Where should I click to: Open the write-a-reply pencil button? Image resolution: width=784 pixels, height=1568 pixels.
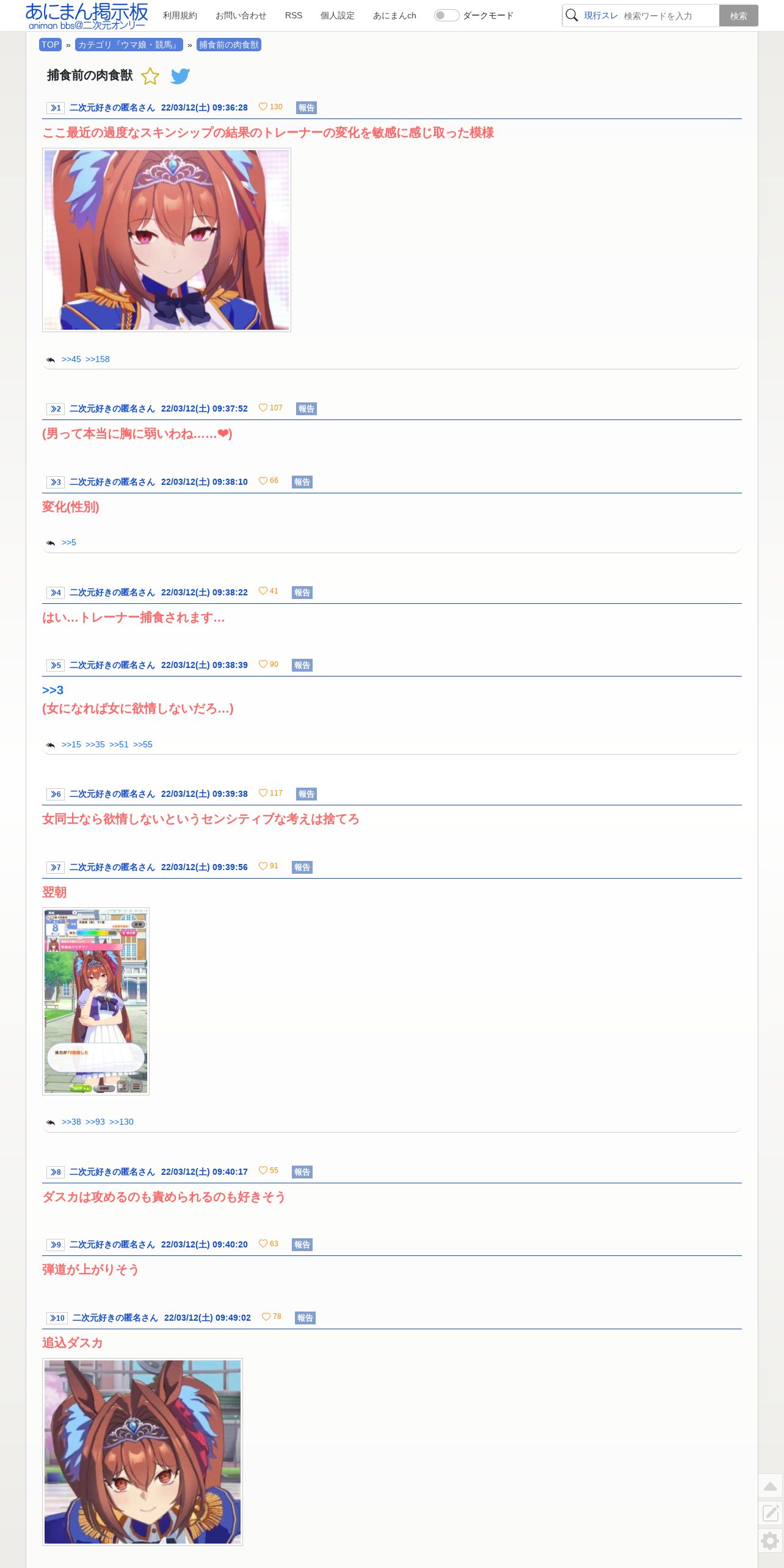click(771, 1513)
